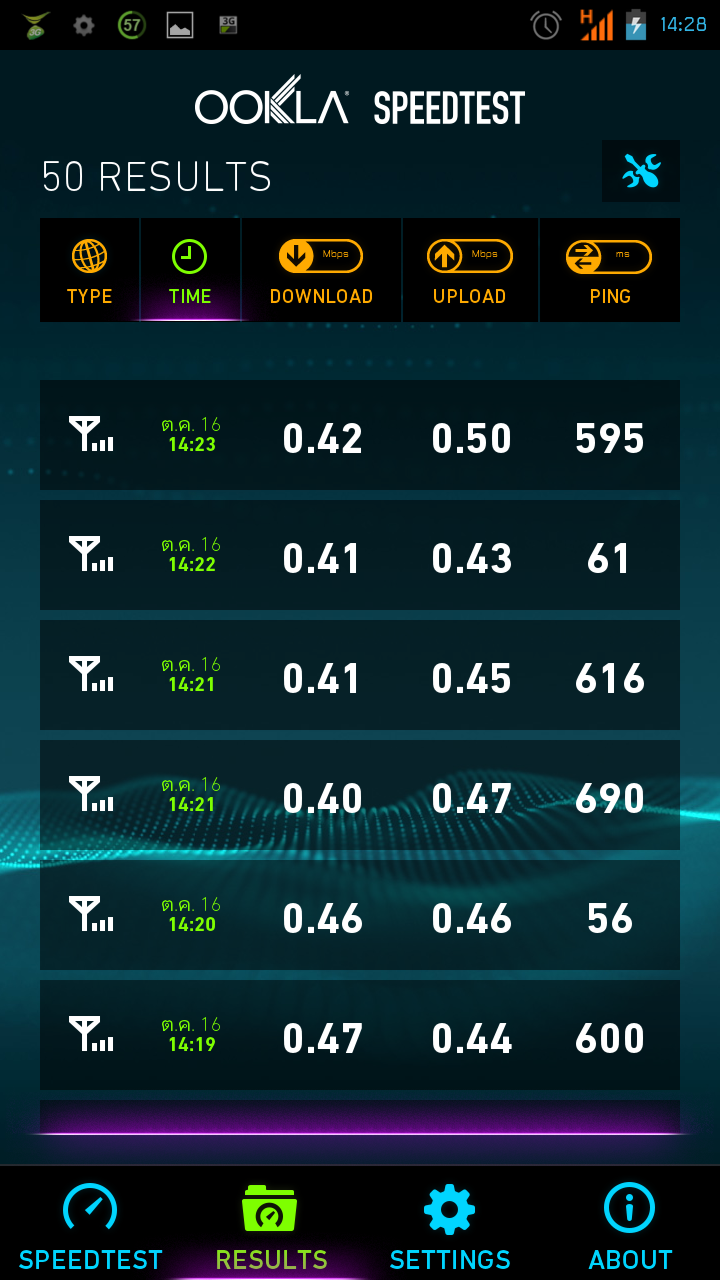Sort results by Ping
Screen dimensions: 720x1280
pyautogui.click(x=610, y=270)
